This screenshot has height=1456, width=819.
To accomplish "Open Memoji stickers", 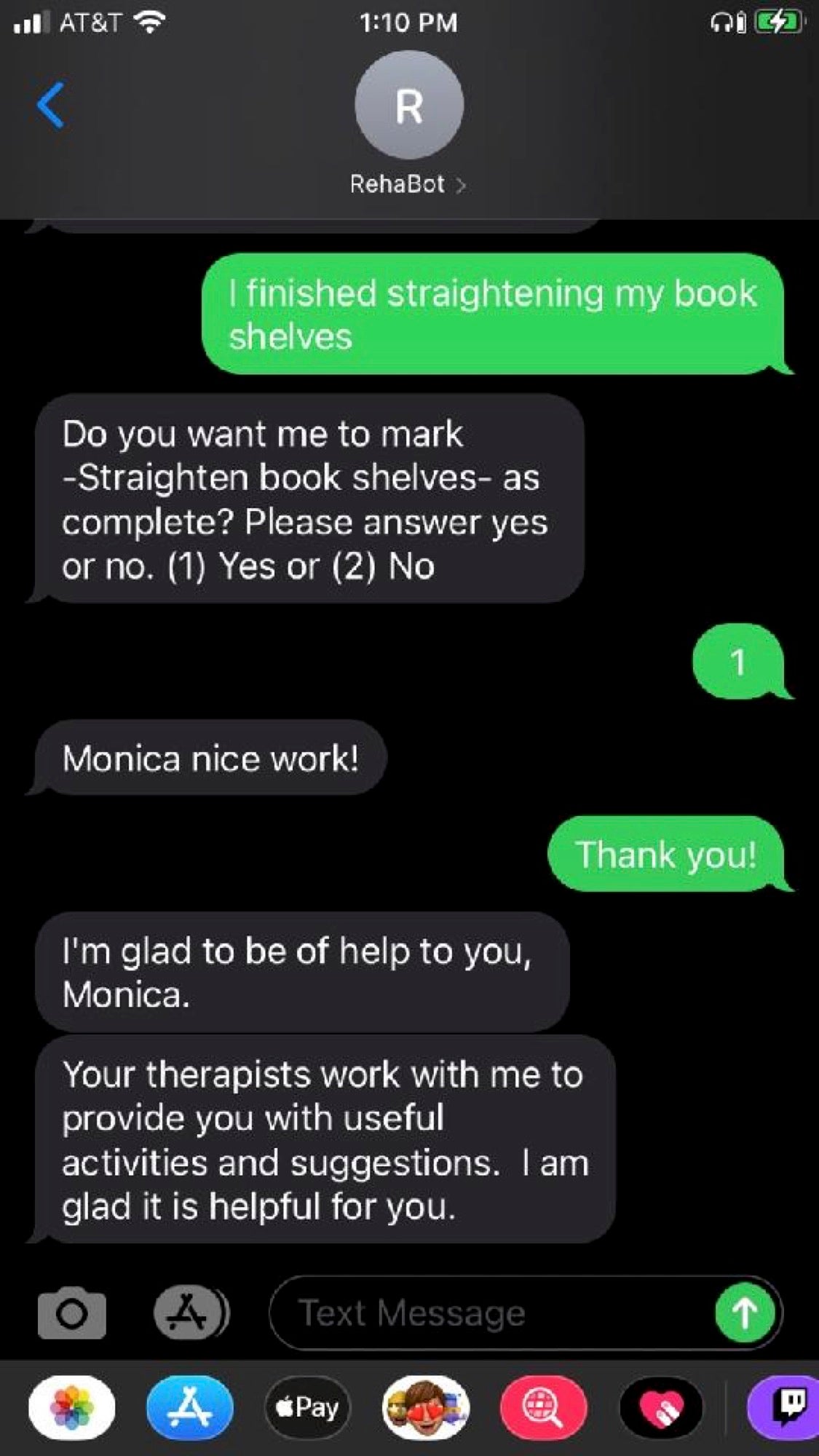I will [x=426, y=1407].
